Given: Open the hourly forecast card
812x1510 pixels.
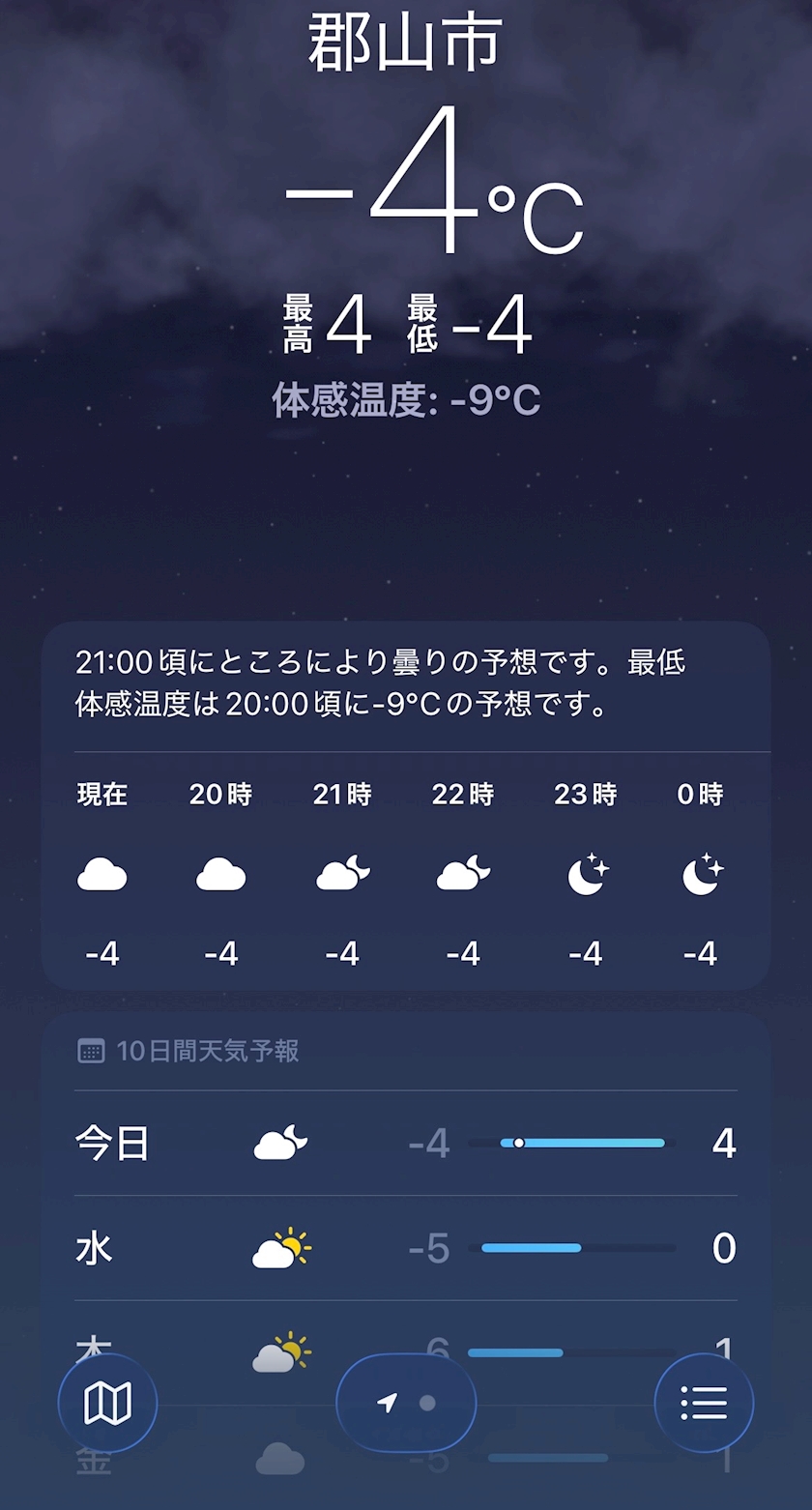Looking at the screenshot, I should pos(406,806).
